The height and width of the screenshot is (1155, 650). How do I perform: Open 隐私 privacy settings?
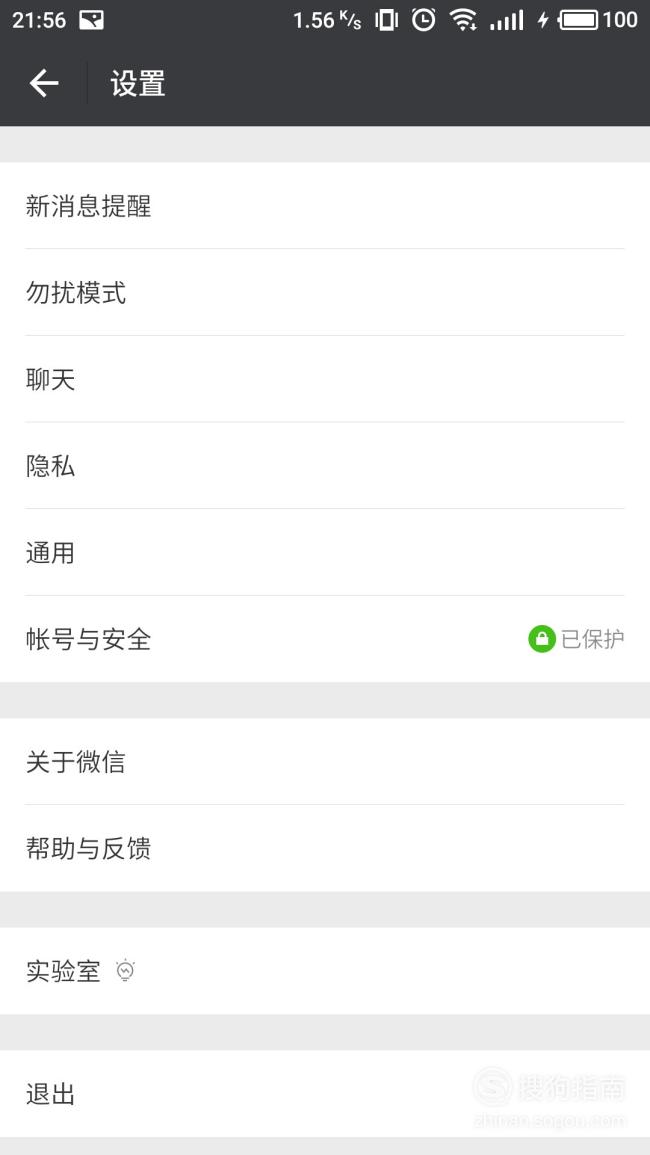coord(325,466)
